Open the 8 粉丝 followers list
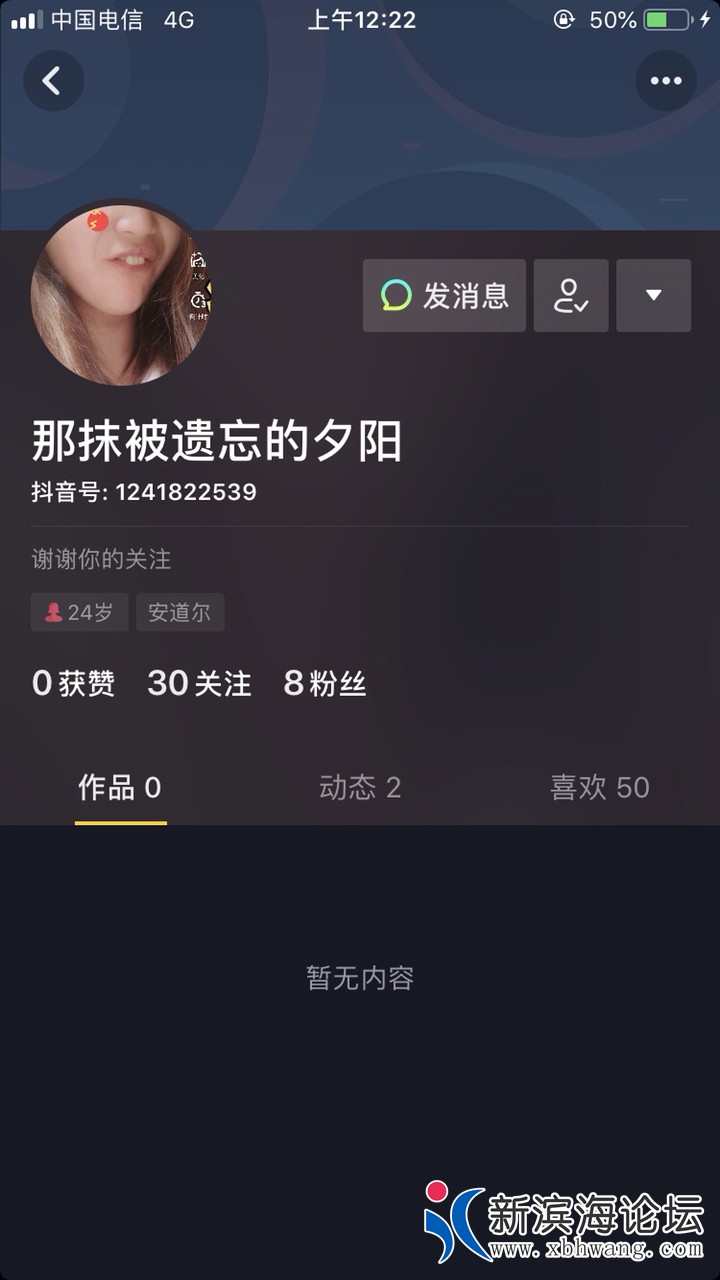The width and height of the screenshot is (720, 1280). pyautogui.click(x=325, y=684)
